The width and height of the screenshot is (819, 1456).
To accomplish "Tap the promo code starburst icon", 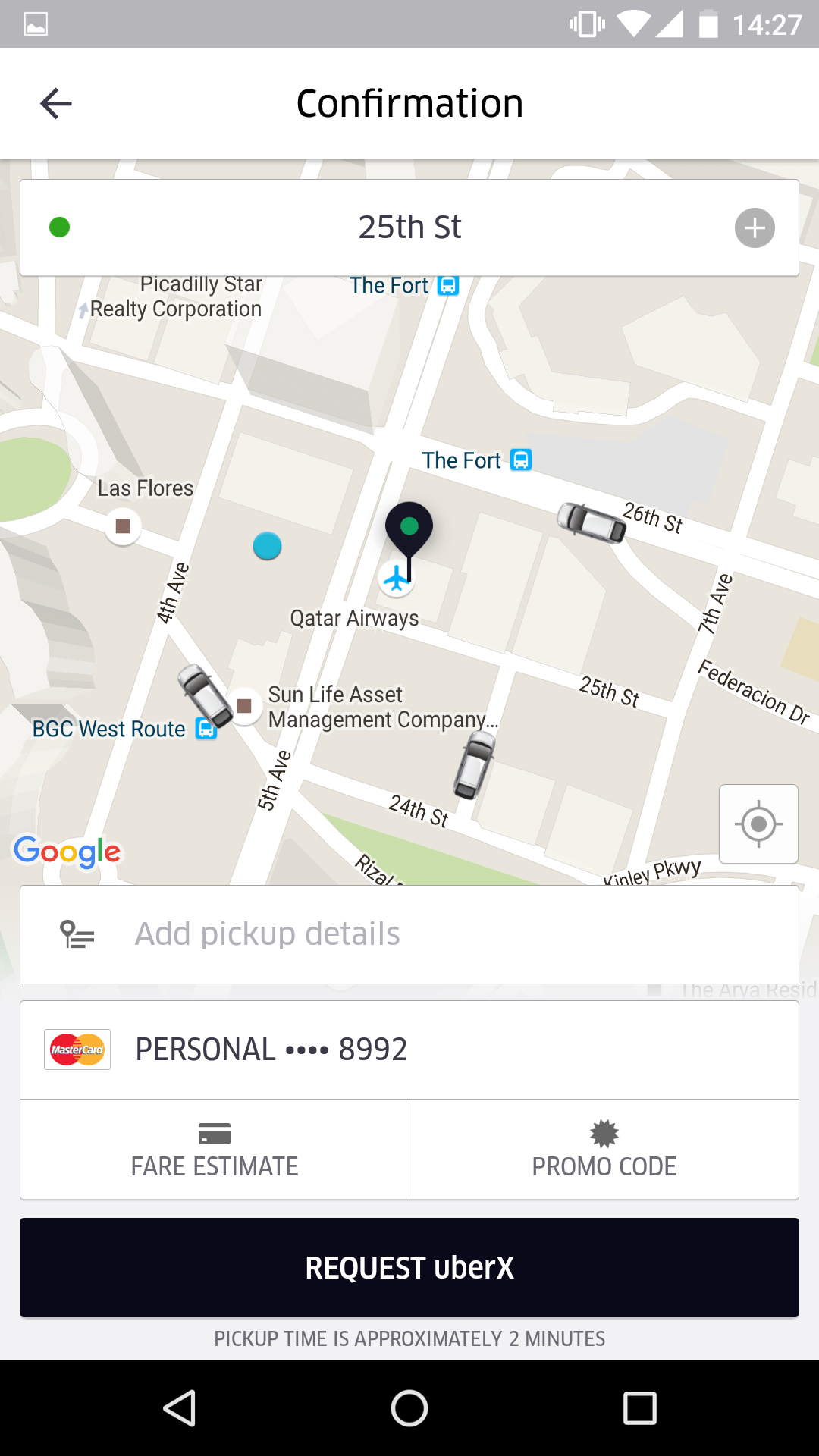I will click(x=603, y=1133).
